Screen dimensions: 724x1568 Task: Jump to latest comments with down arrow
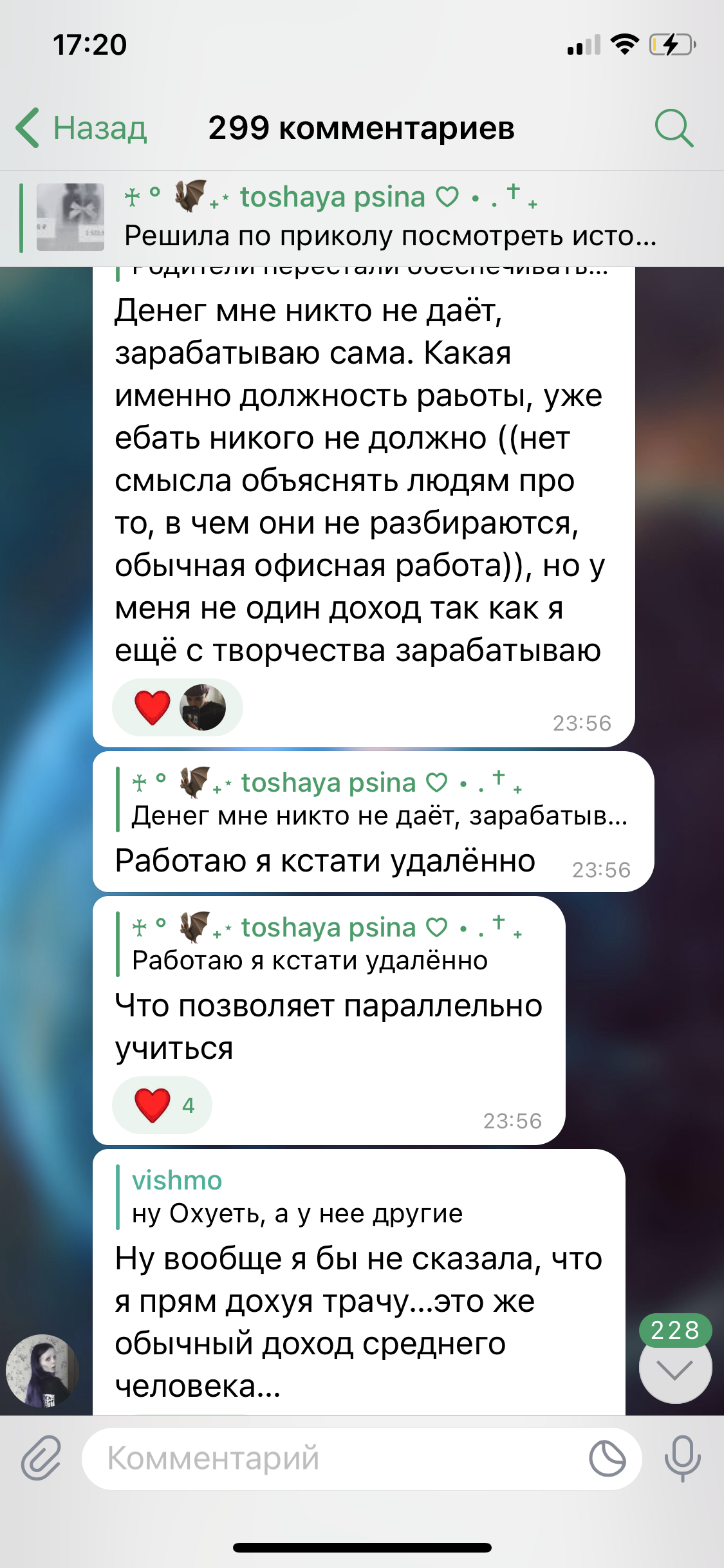675,1369
